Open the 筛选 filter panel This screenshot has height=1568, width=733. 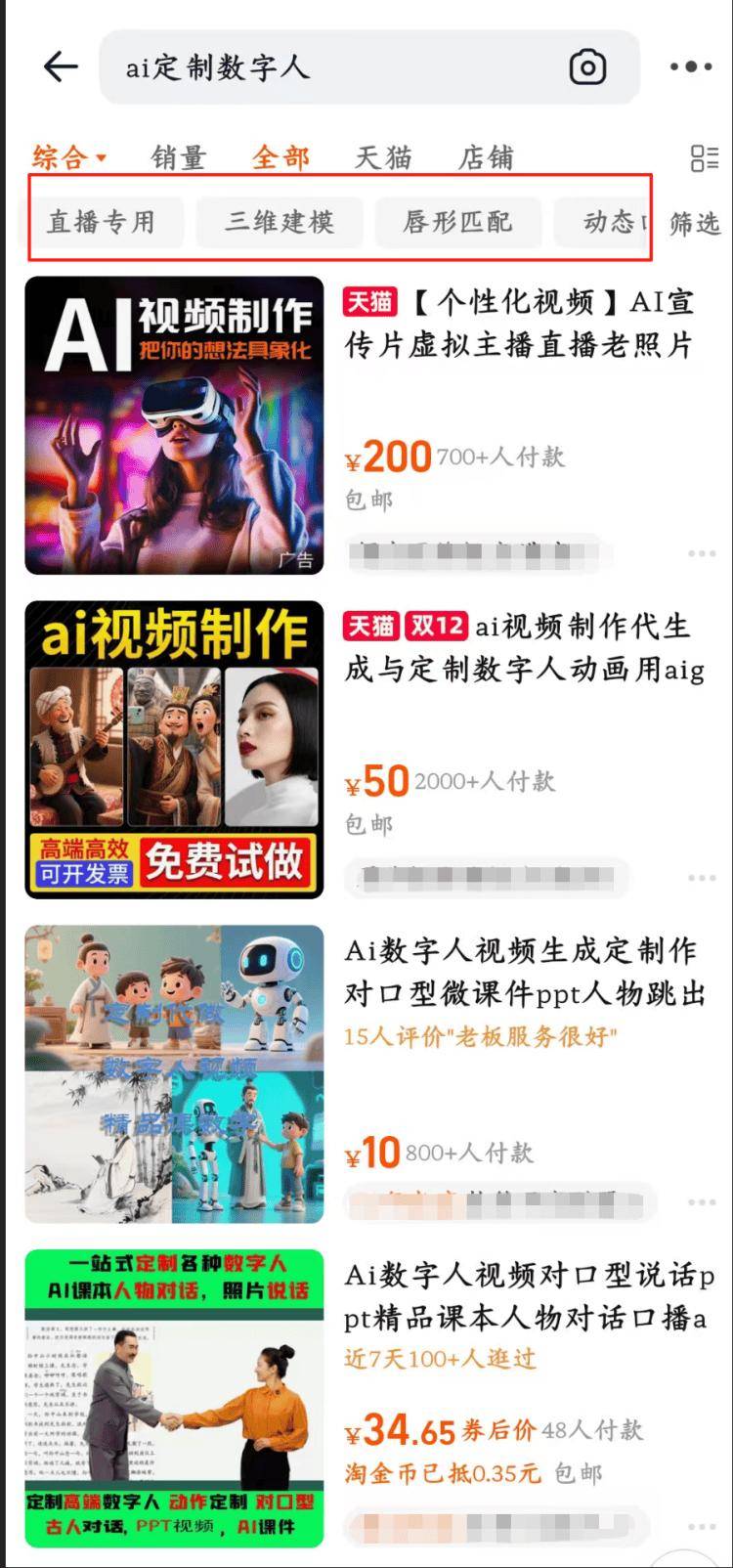694,224
